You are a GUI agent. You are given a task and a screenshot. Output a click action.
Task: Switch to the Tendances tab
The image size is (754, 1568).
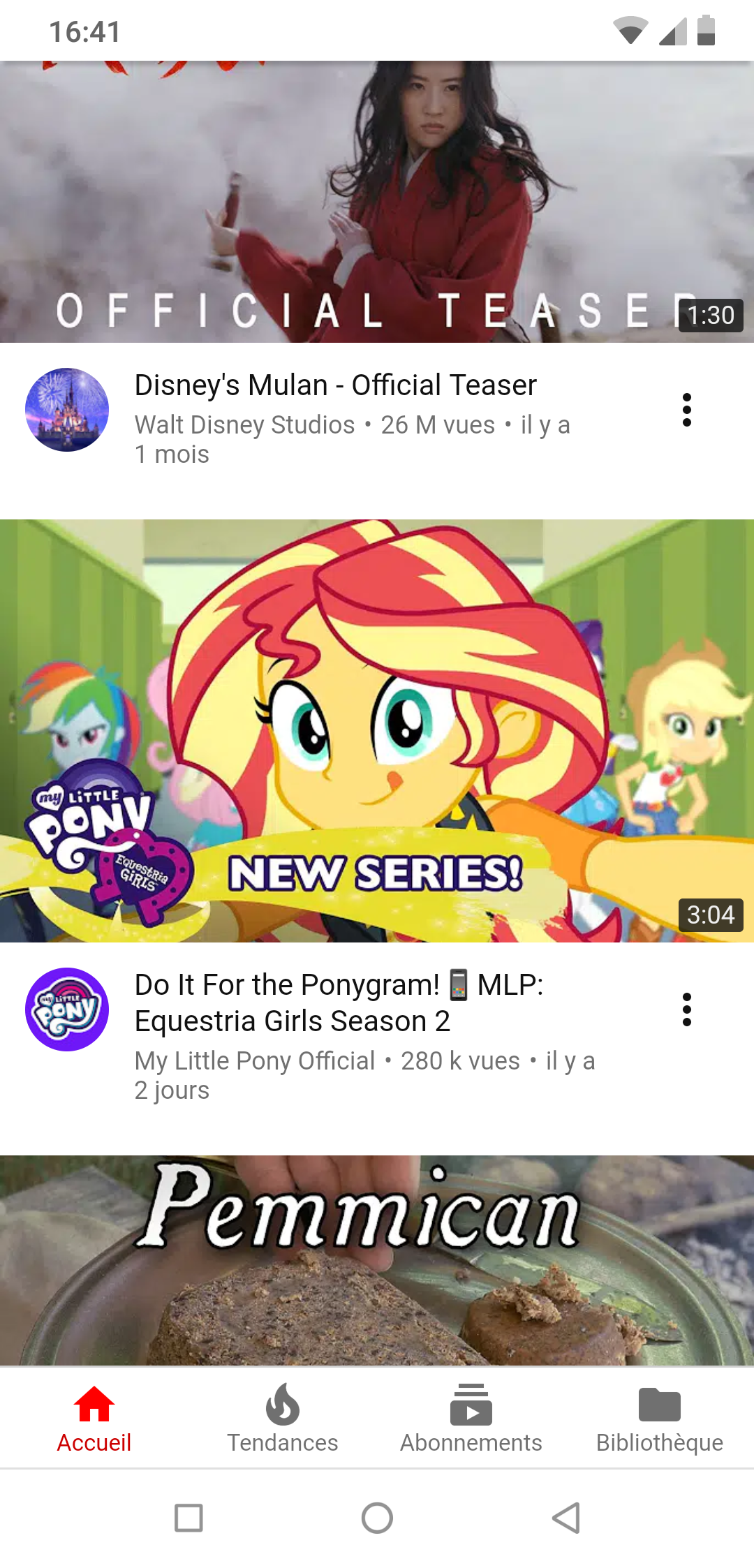pyautogui.click(x=283, y=1419)
